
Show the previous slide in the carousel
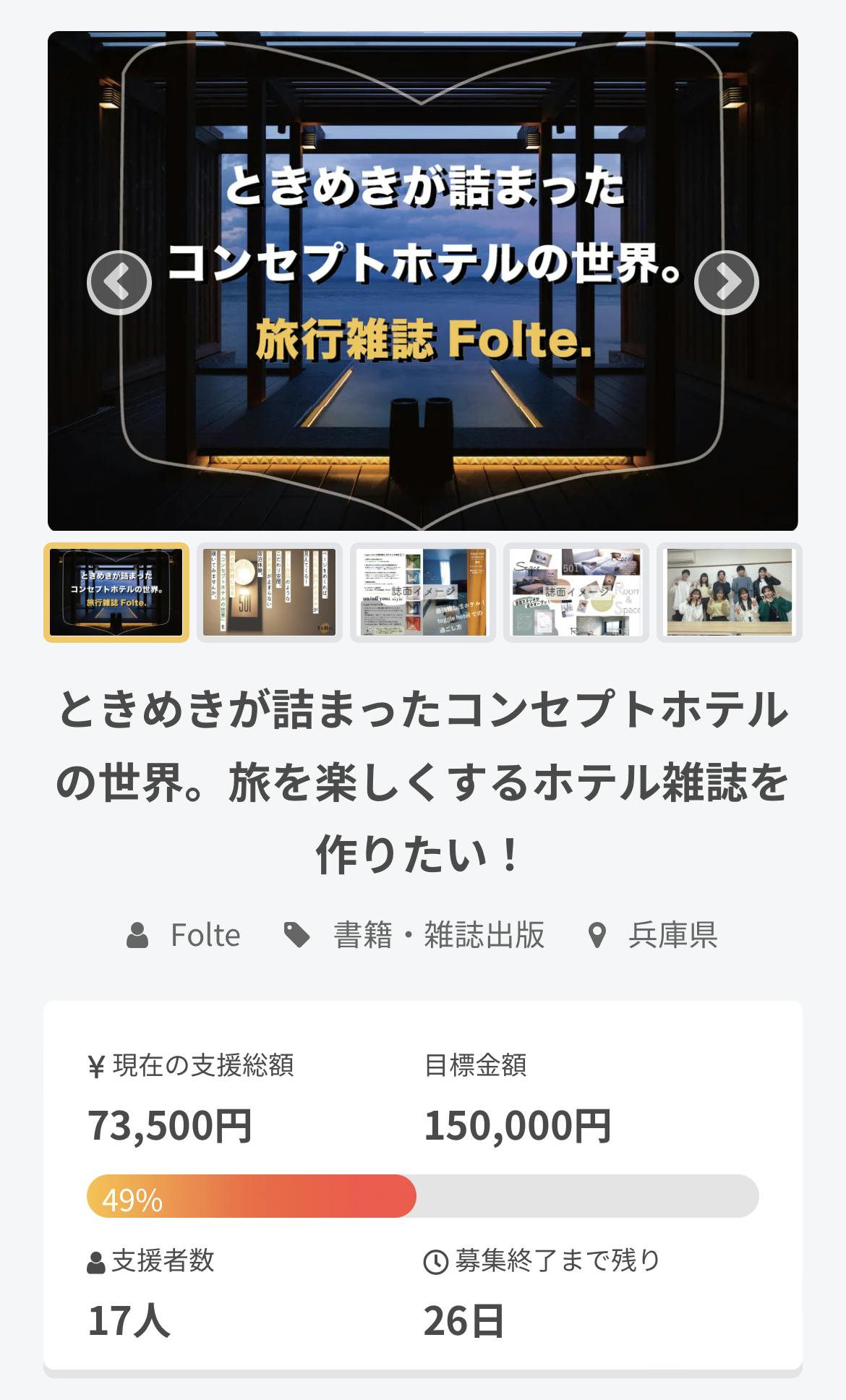[x=119, y=283]
